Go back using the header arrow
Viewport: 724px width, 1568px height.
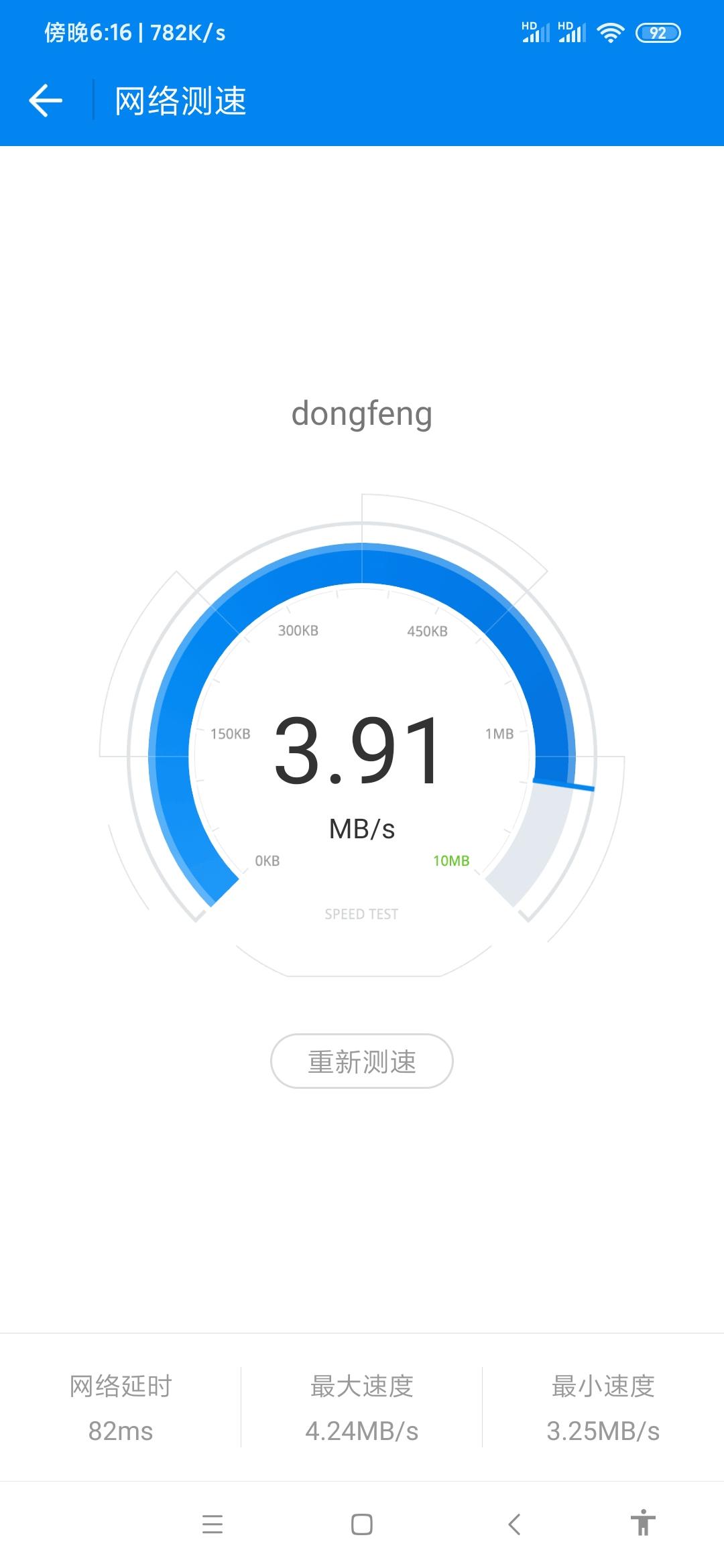46,101
